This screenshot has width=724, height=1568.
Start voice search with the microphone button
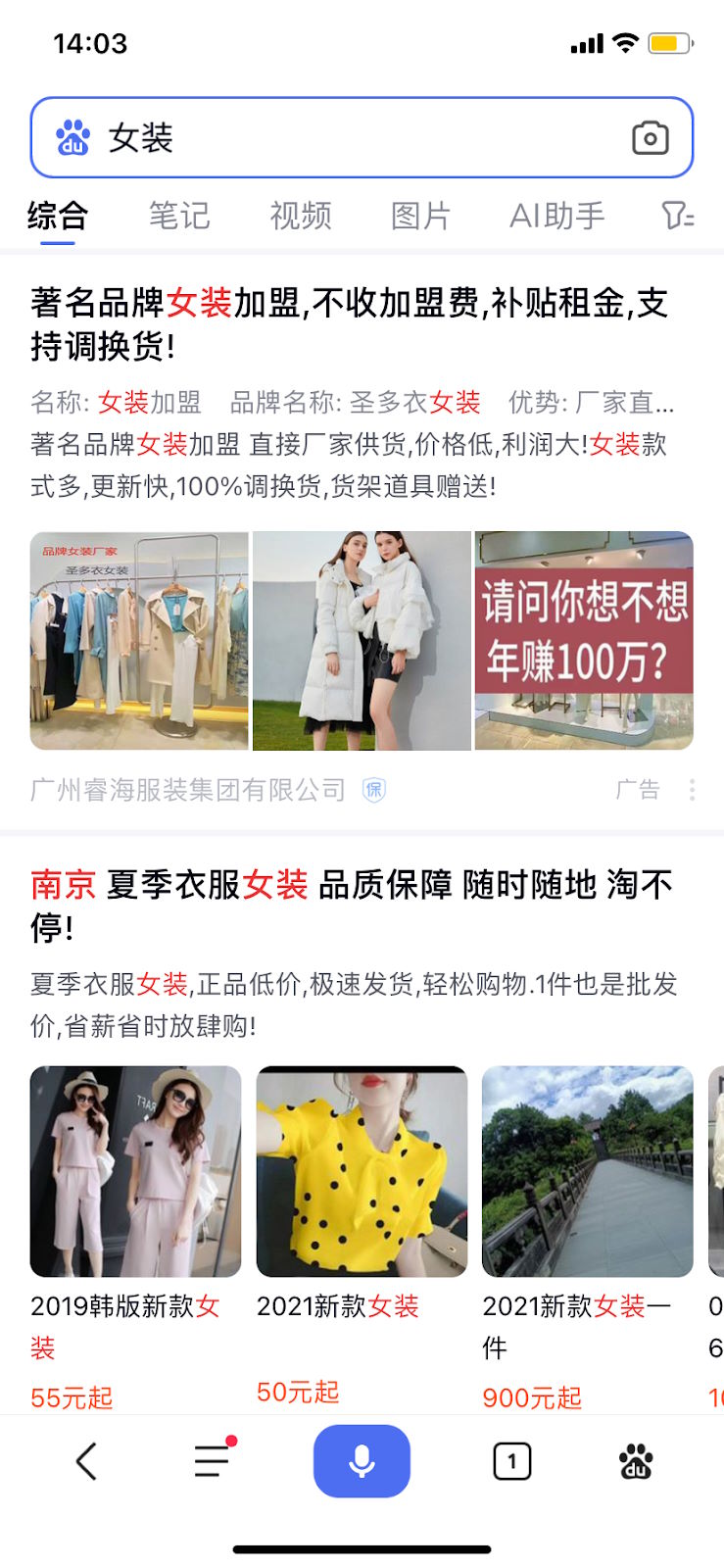[x=362, y=1461]
